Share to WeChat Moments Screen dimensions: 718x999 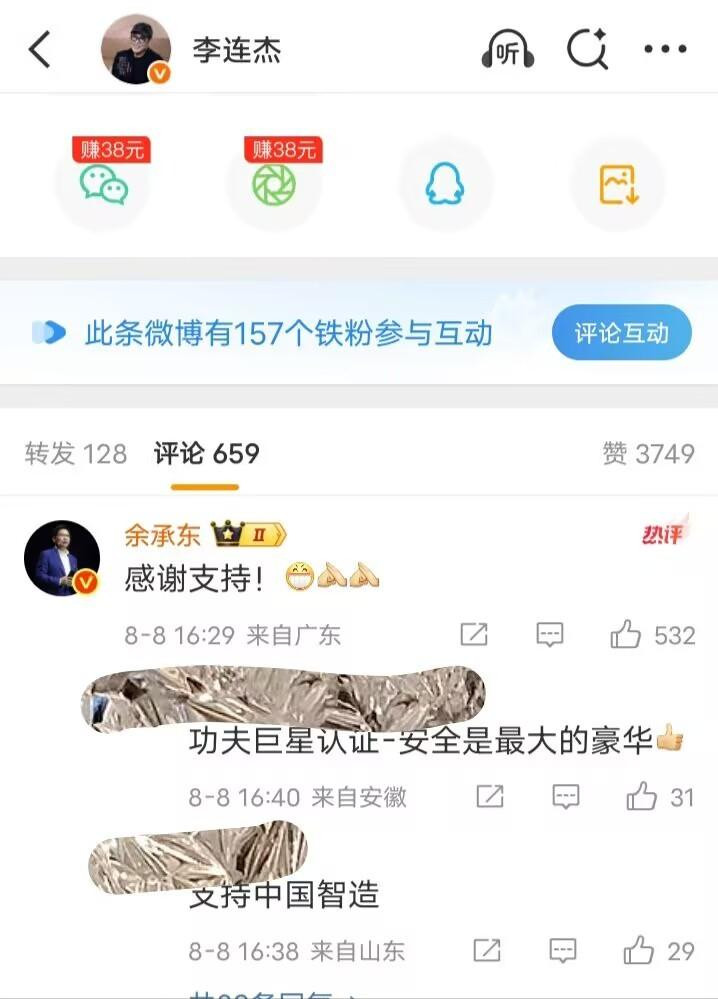274,185
